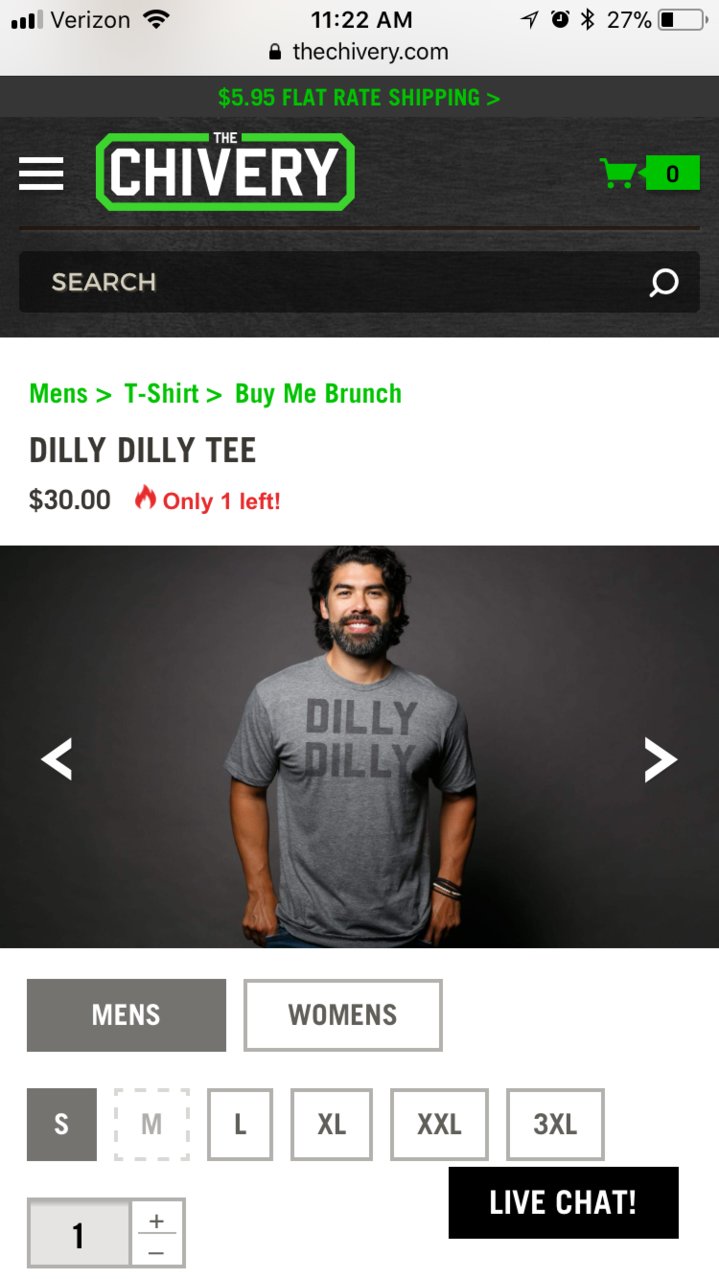The width and height of the screenshot is (719, 1279).
Task: Switch to the Womens fit
Action: pos(343,1015)
